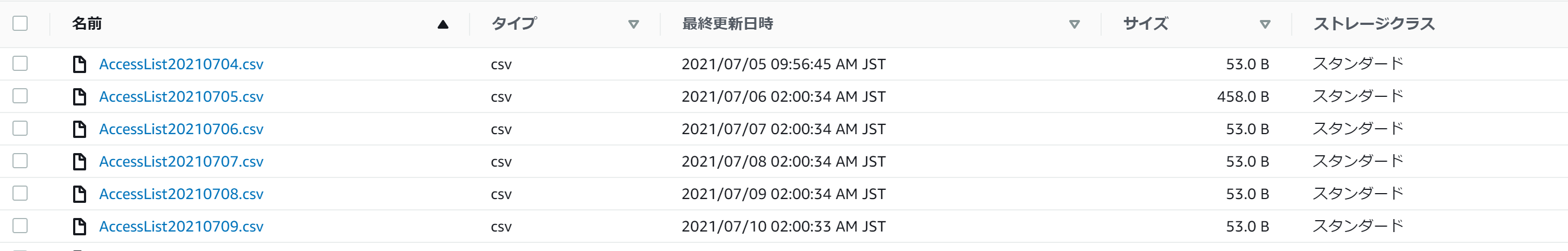Screen dimensions: 1568x251
Task: Sort by 最終更新日時 using its arrow
Action: coord(1073,24)
